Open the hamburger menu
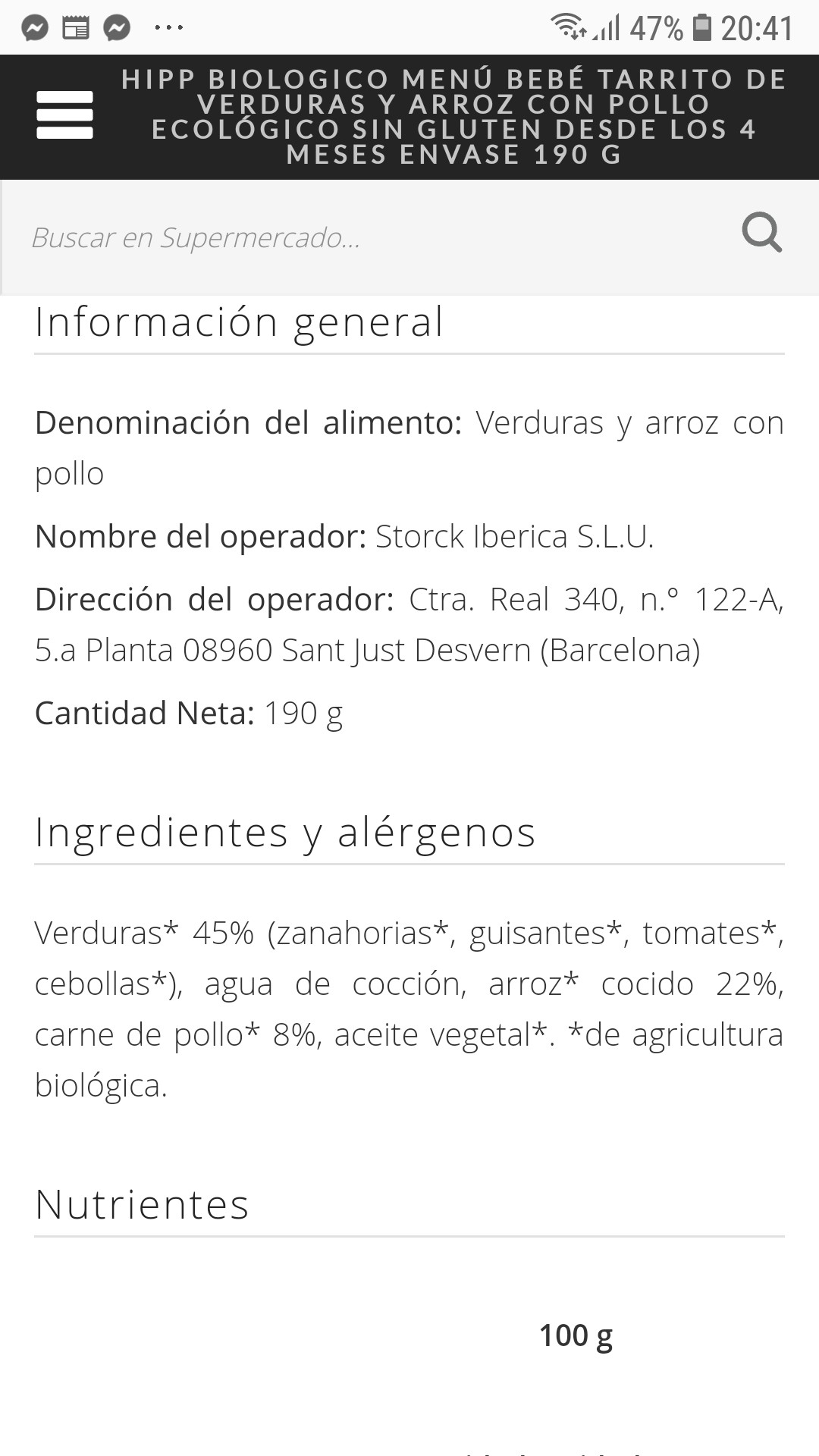This screenshot has width=819, height=1456. 64,115
